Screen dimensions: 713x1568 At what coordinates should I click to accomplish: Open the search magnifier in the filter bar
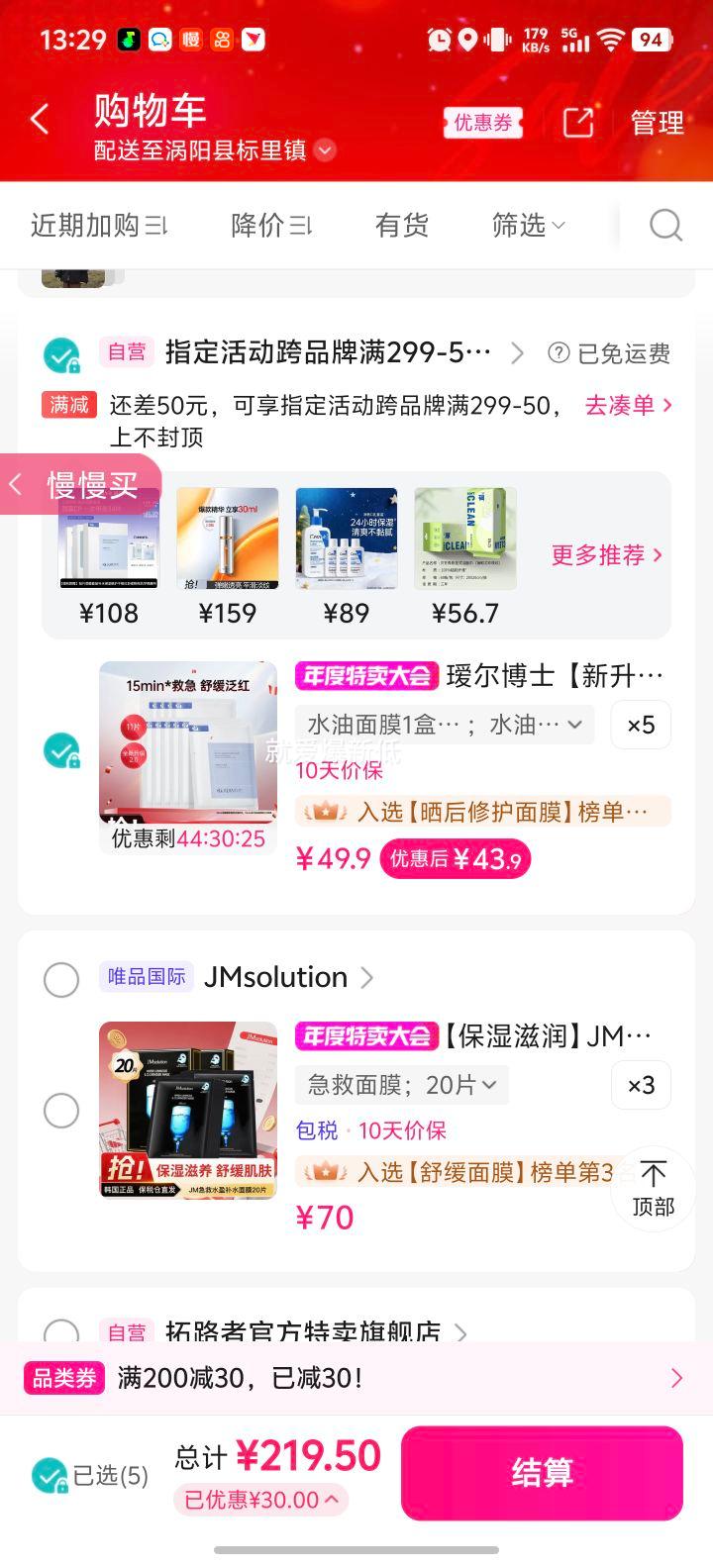[x=665, y=226]
